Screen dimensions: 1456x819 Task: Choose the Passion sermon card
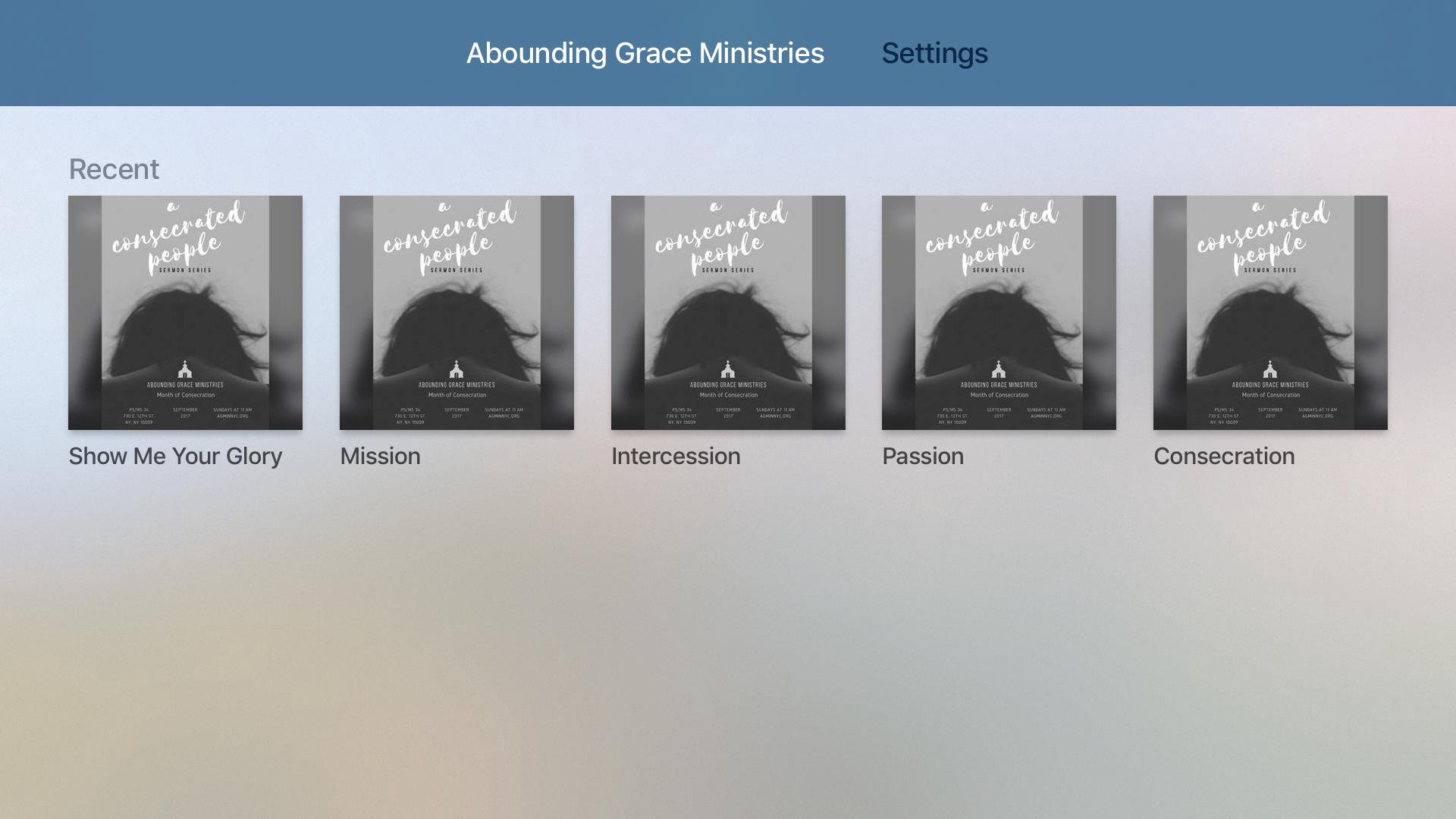pyautogui.click(x=999, y=312)
